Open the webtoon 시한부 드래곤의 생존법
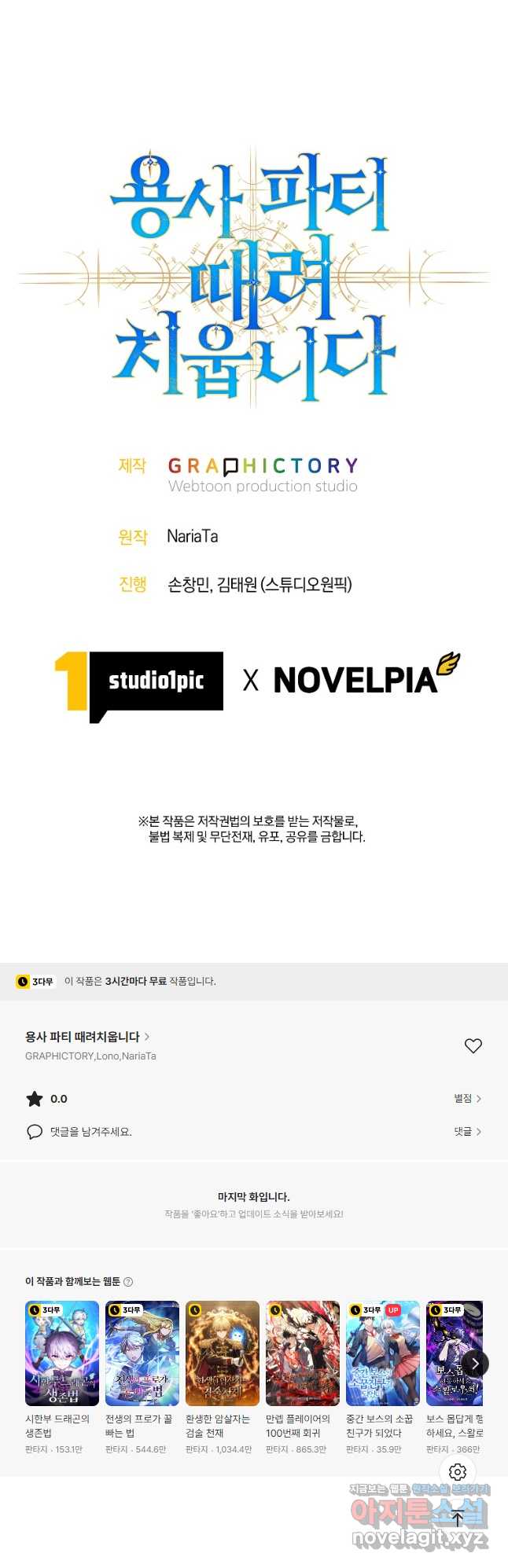Image resolution: width=508 pixels, height=1568 pixels. pyautogui.click(x=62, y=1353)
